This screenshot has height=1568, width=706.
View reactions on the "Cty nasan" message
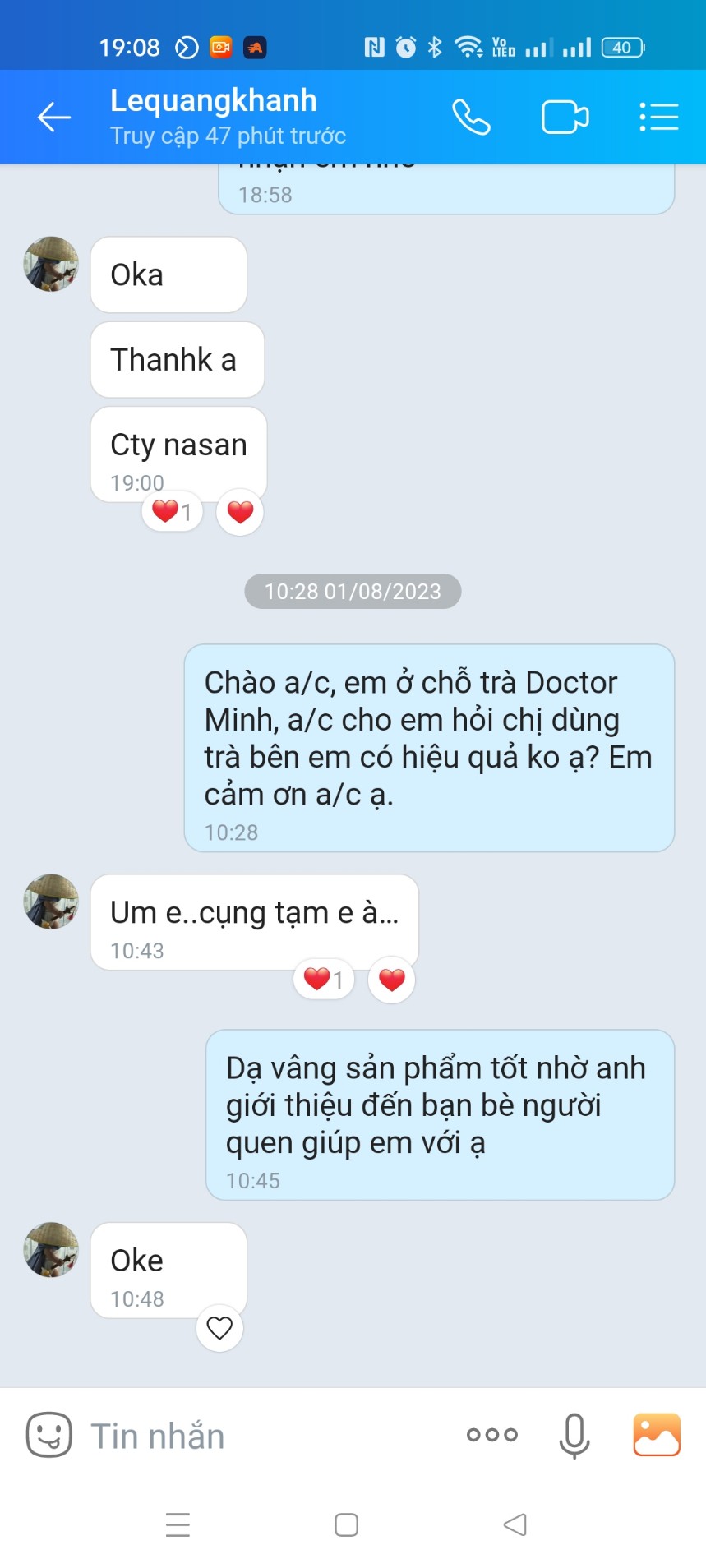pyautogui.click(x=172, y=512)
